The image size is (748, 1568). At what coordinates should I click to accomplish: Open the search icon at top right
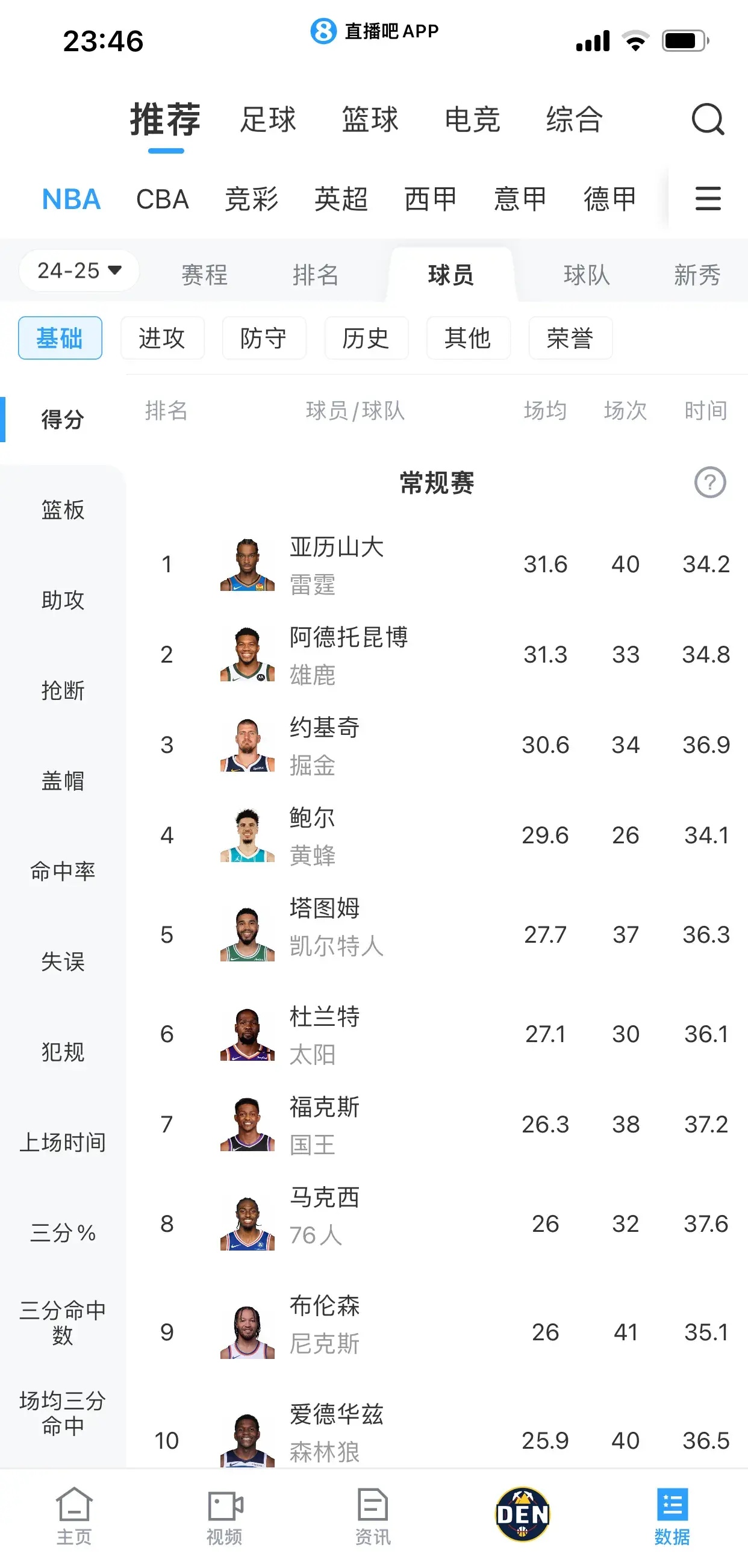tap(707, 119)
